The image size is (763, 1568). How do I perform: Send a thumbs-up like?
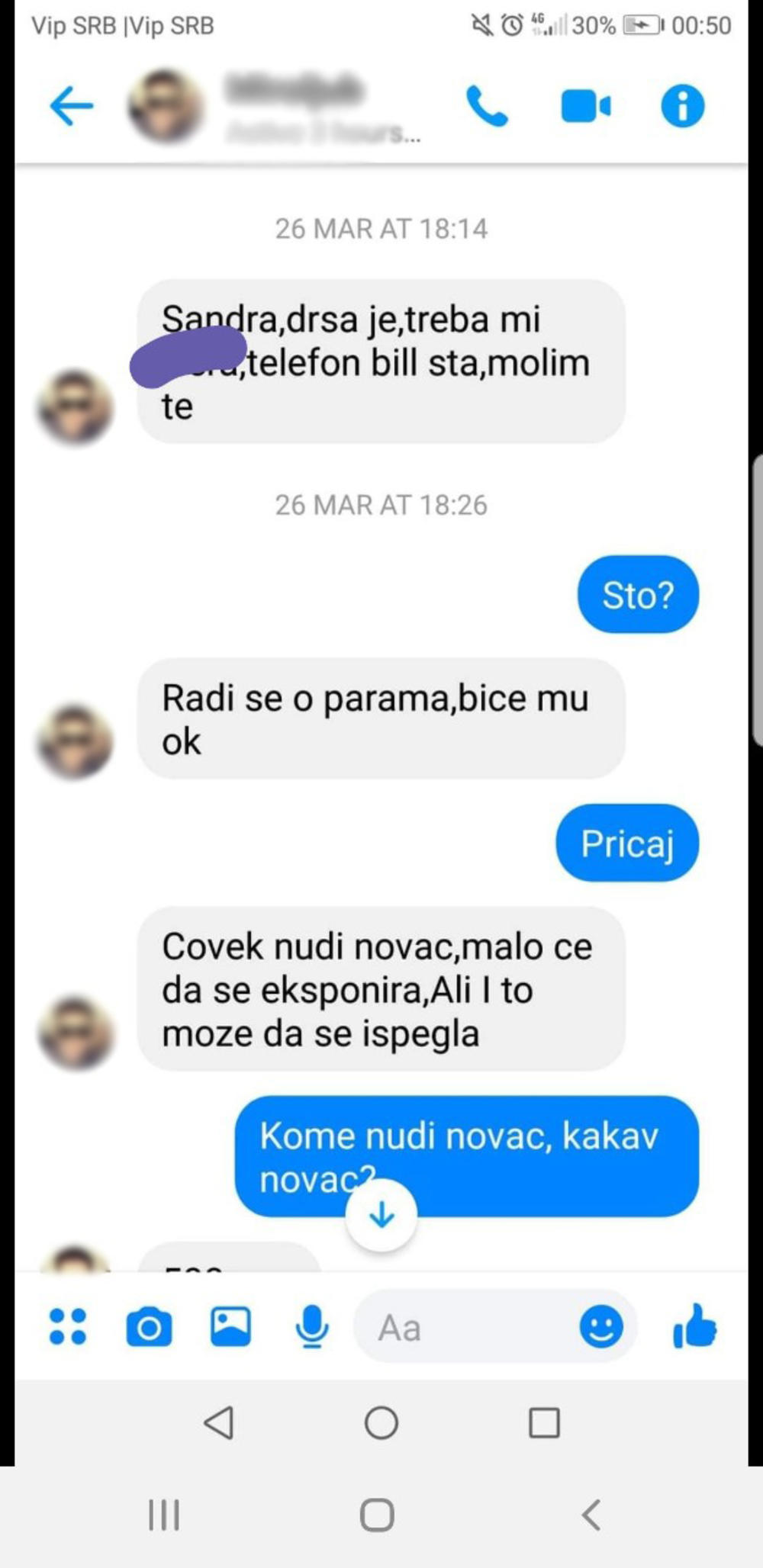(694, 1326)
